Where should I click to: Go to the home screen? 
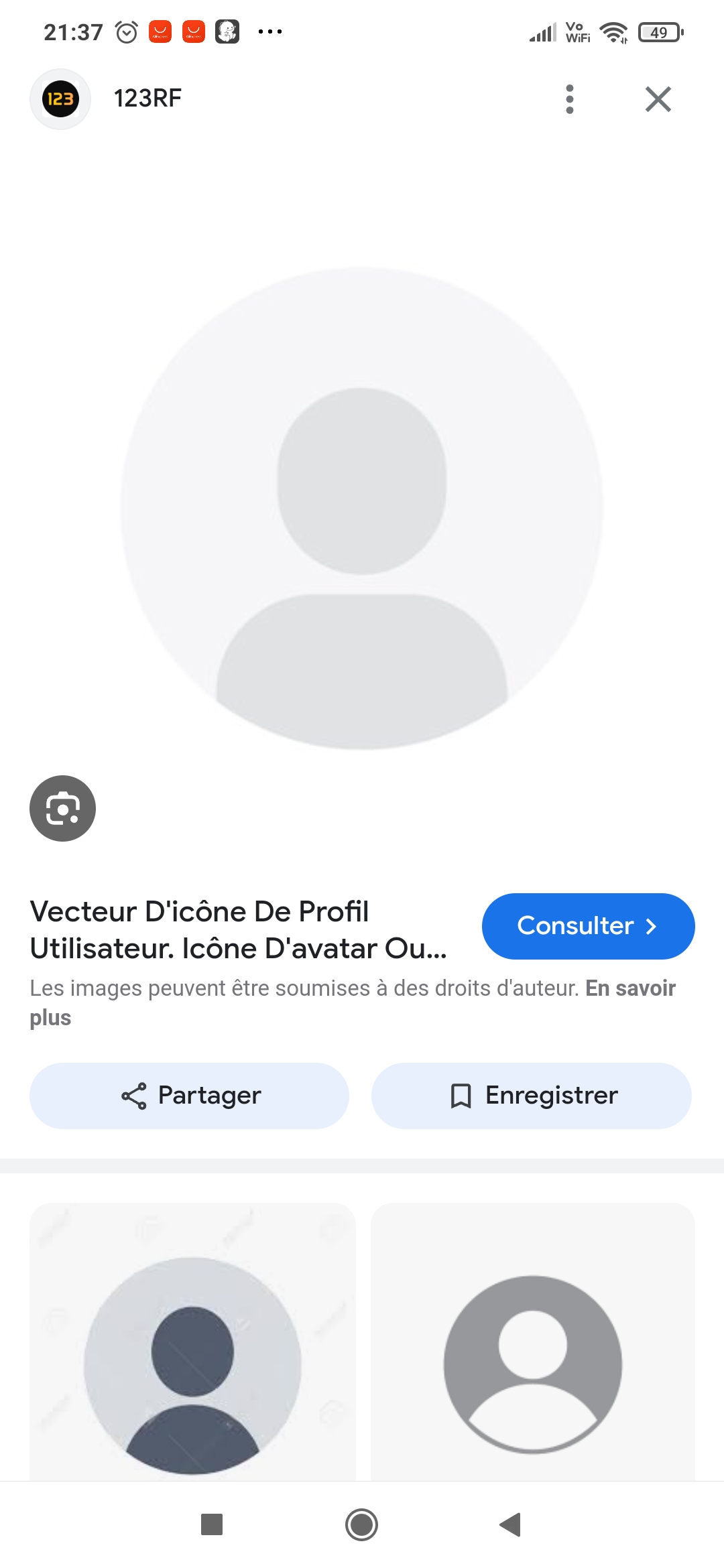(361, 1524)
